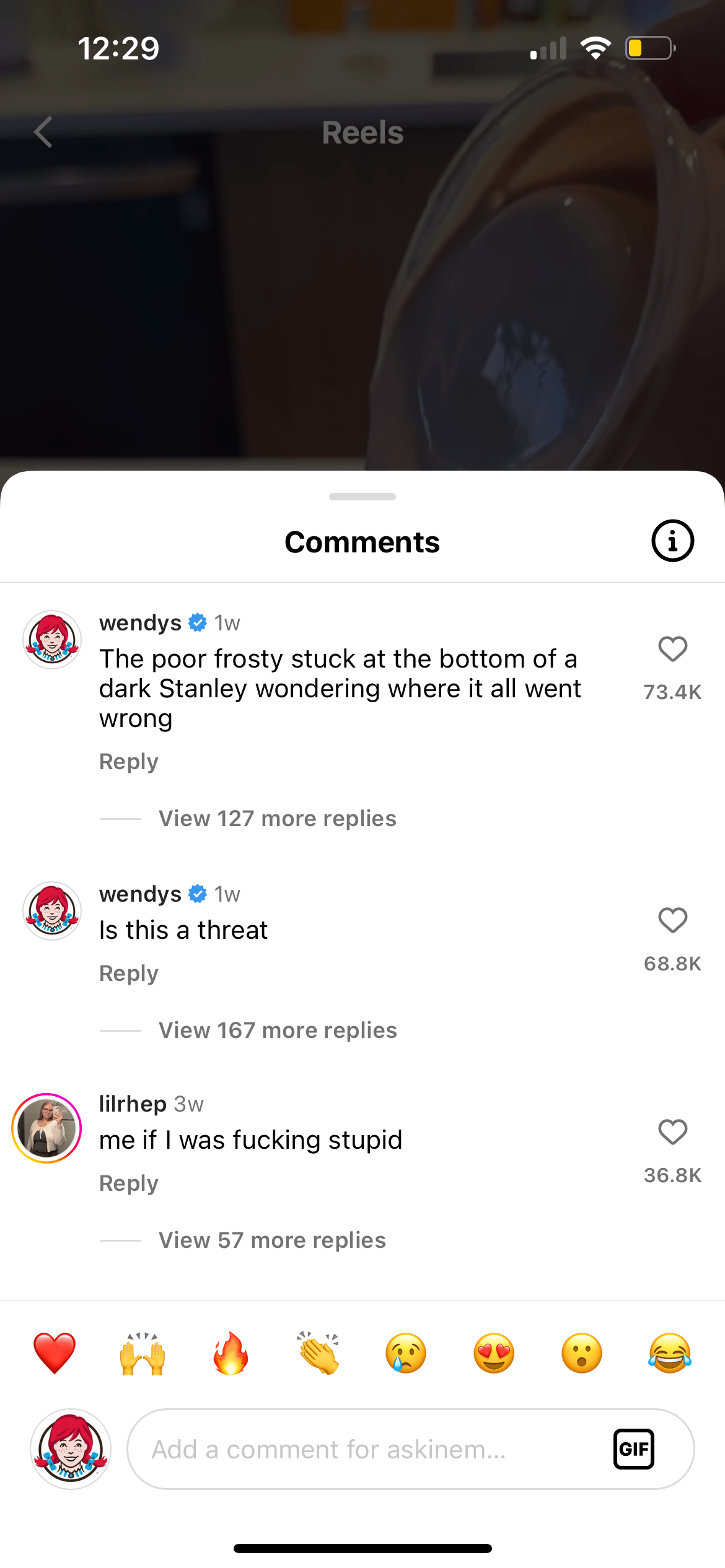Reply to "Is this a threat" comment
This screenshot has height=1568, width=725.
129,973
